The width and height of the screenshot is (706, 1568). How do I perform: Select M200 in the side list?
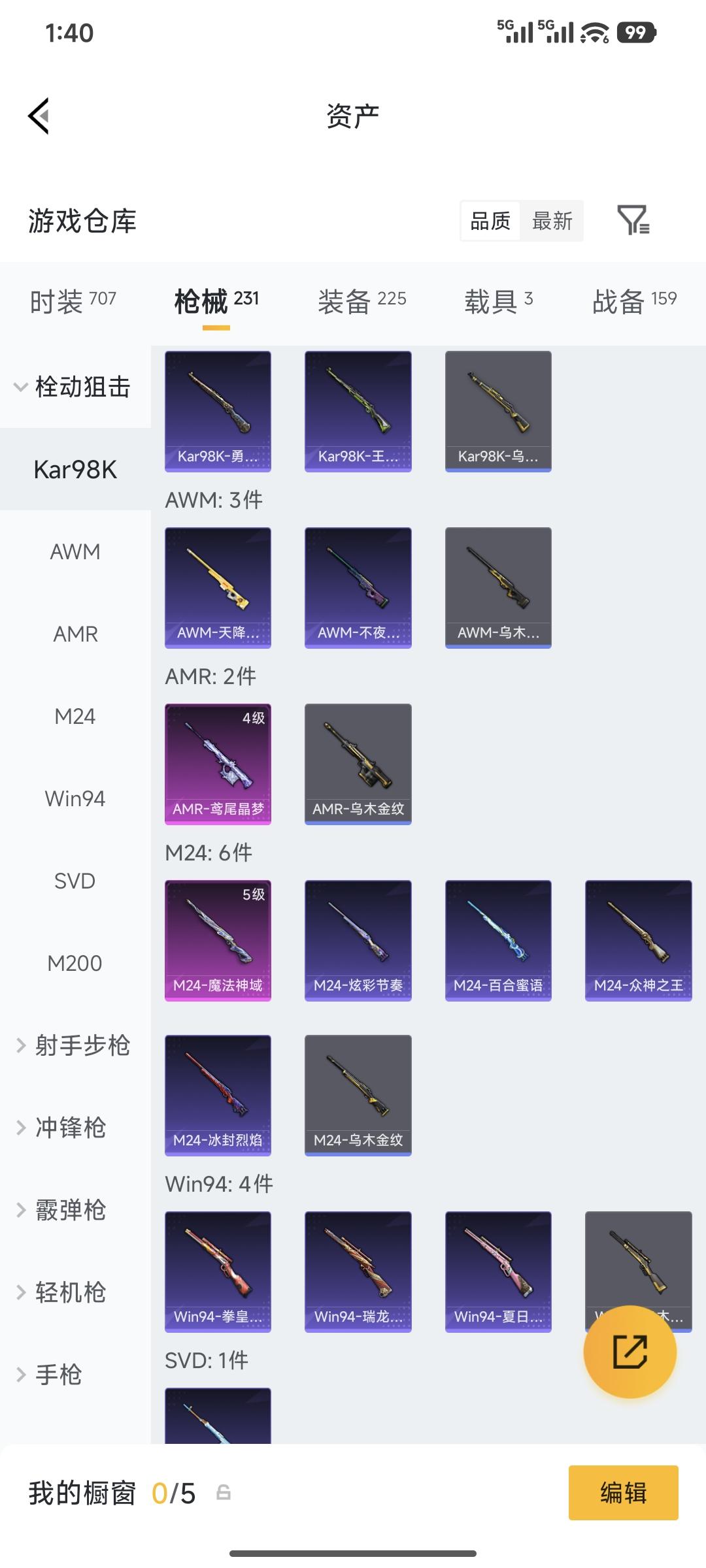[75, 963]
